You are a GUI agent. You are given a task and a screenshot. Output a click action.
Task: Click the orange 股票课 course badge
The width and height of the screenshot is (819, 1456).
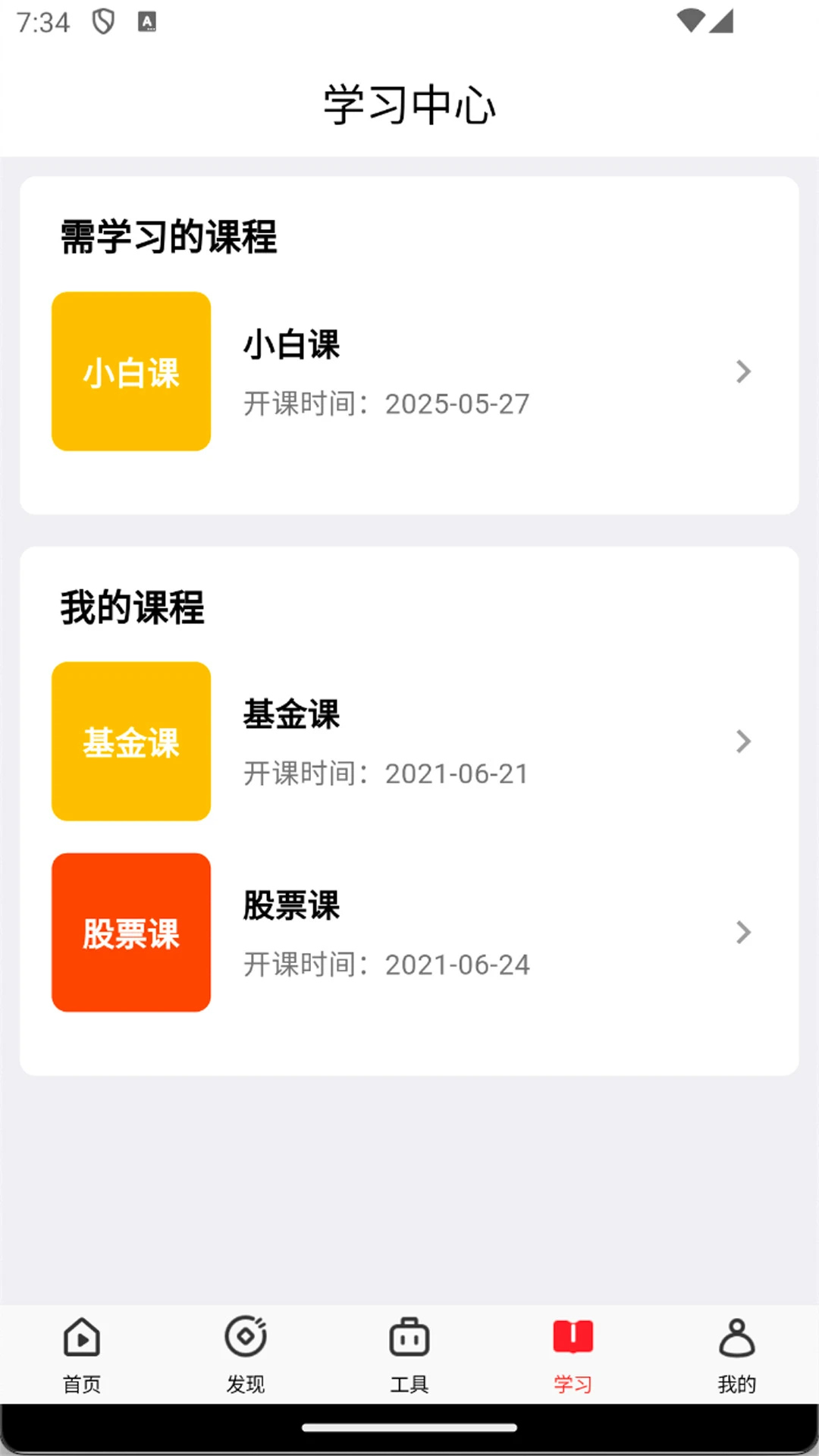tap(130, 934)
